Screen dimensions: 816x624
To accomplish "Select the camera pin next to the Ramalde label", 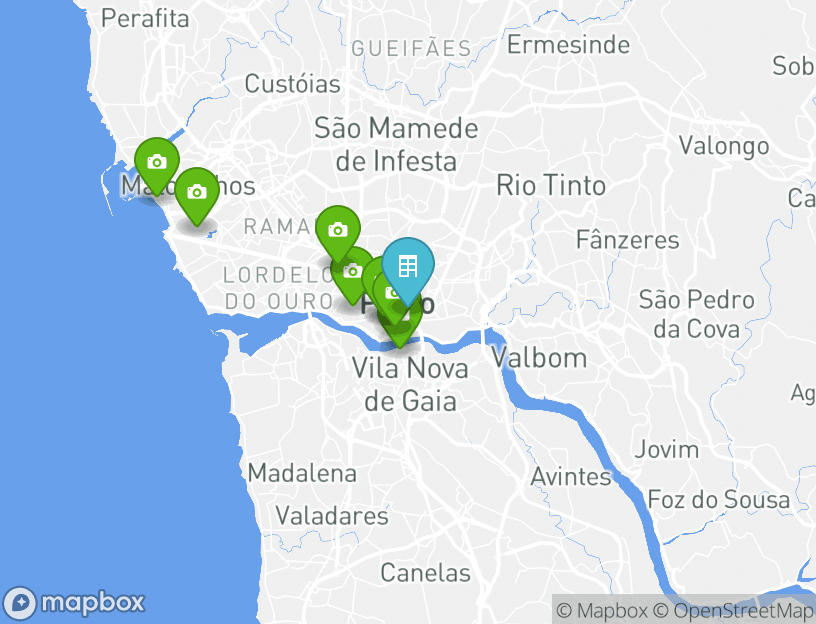I will pyautogui.click(x=338, y=230).
